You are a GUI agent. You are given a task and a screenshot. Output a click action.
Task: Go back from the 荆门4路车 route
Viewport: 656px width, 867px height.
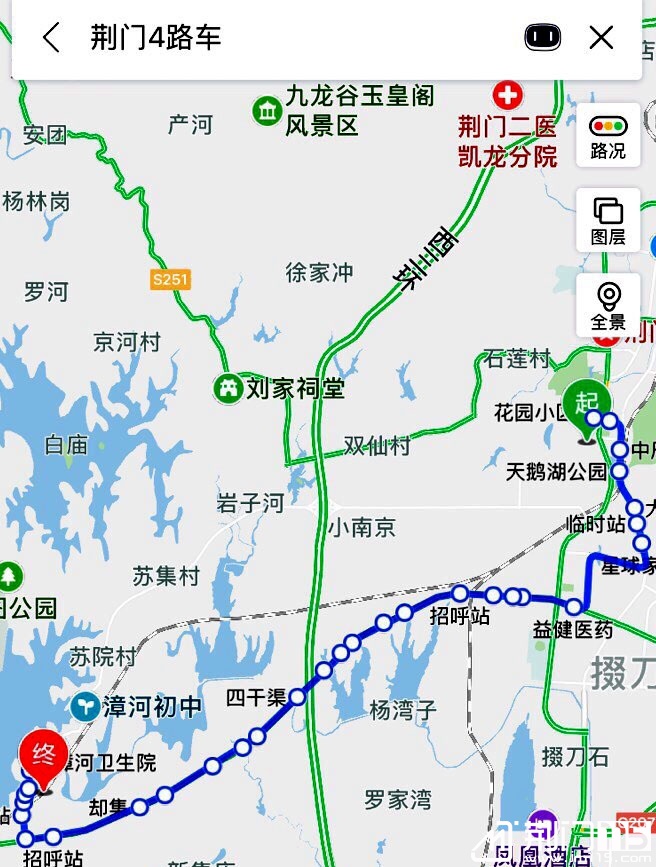(x=51, y=38)
